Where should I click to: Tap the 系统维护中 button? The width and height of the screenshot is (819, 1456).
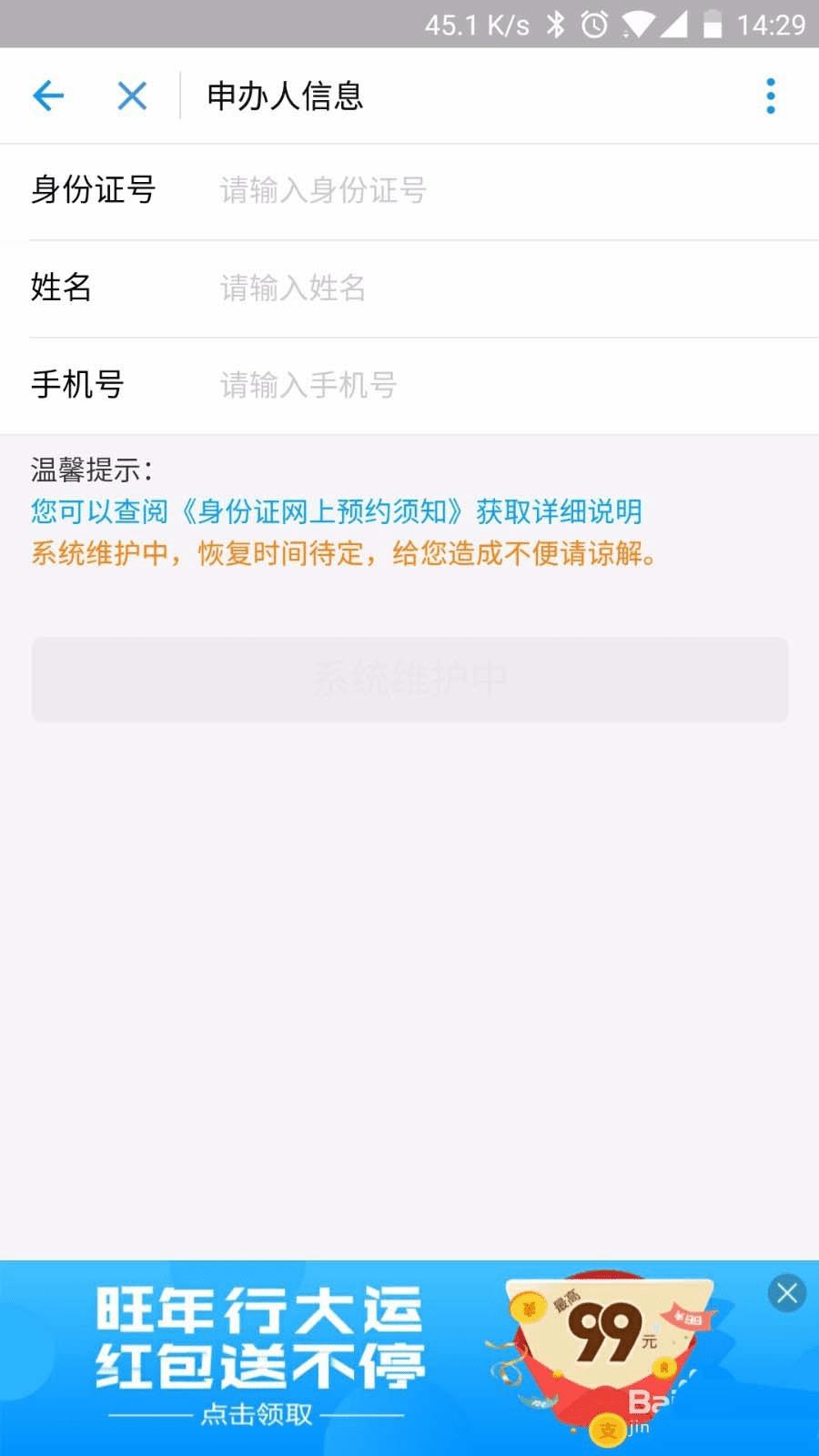click(409, 680)
